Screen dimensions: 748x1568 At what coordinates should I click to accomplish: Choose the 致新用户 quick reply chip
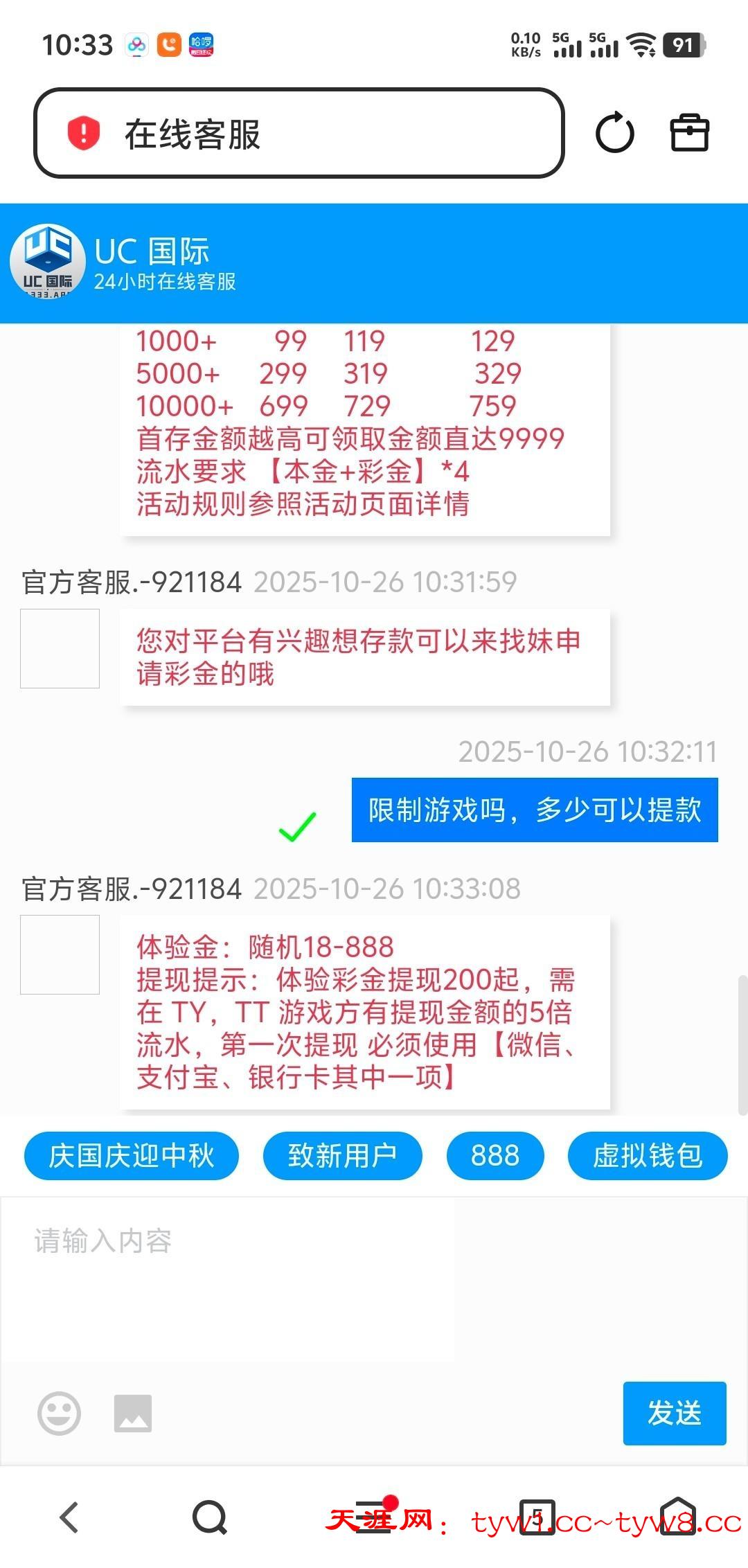342,1156
